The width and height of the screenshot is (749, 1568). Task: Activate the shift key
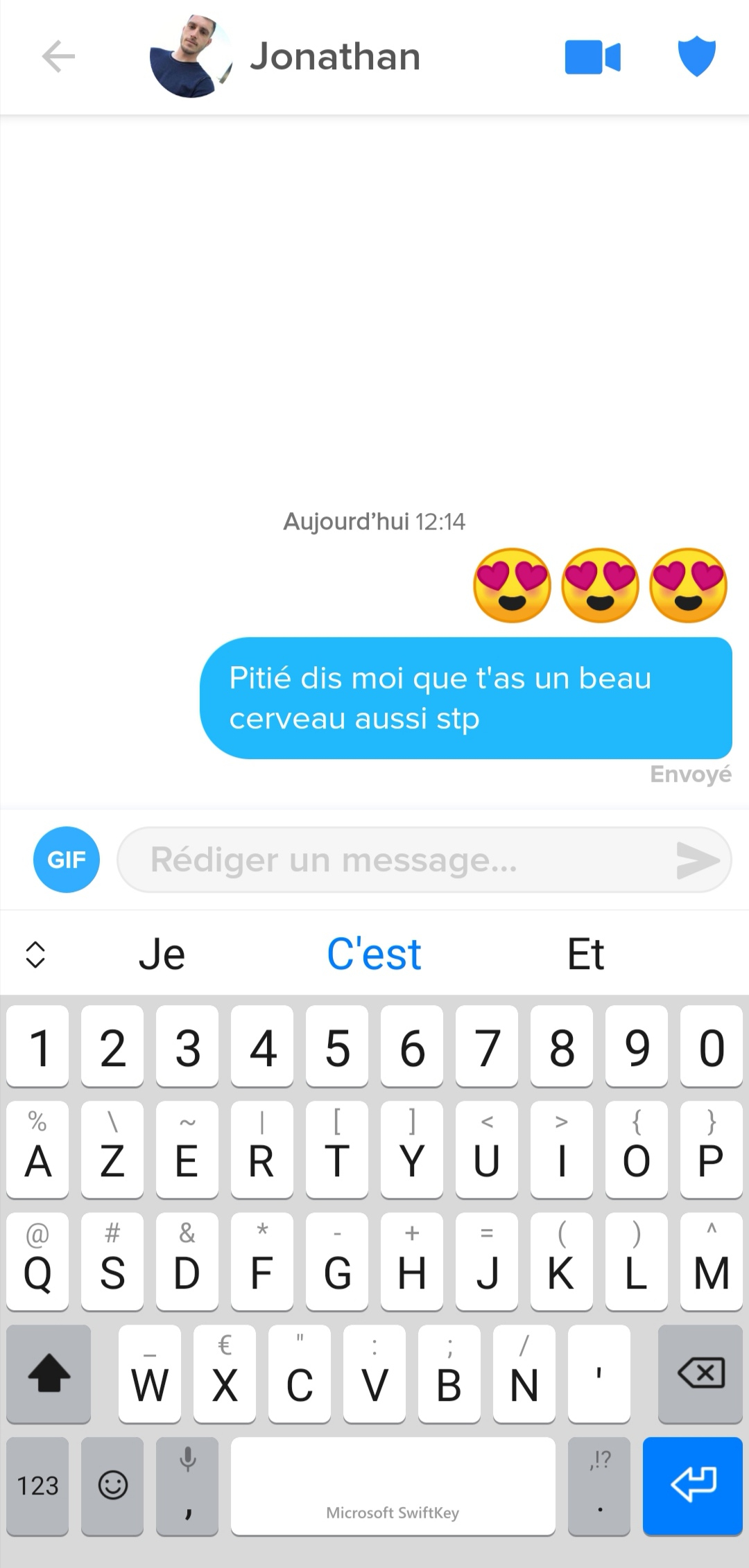[49, 1373]
